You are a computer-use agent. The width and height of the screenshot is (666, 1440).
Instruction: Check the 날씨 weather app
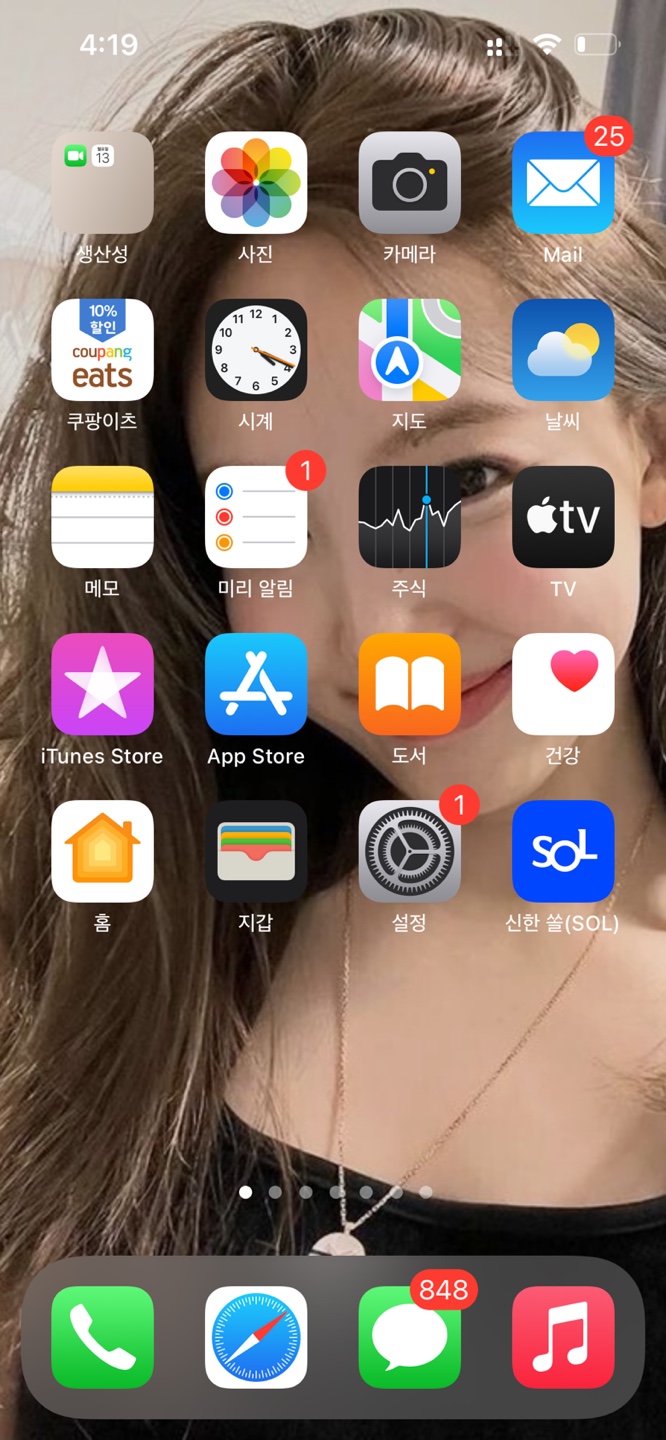click(x=563, y=350)
